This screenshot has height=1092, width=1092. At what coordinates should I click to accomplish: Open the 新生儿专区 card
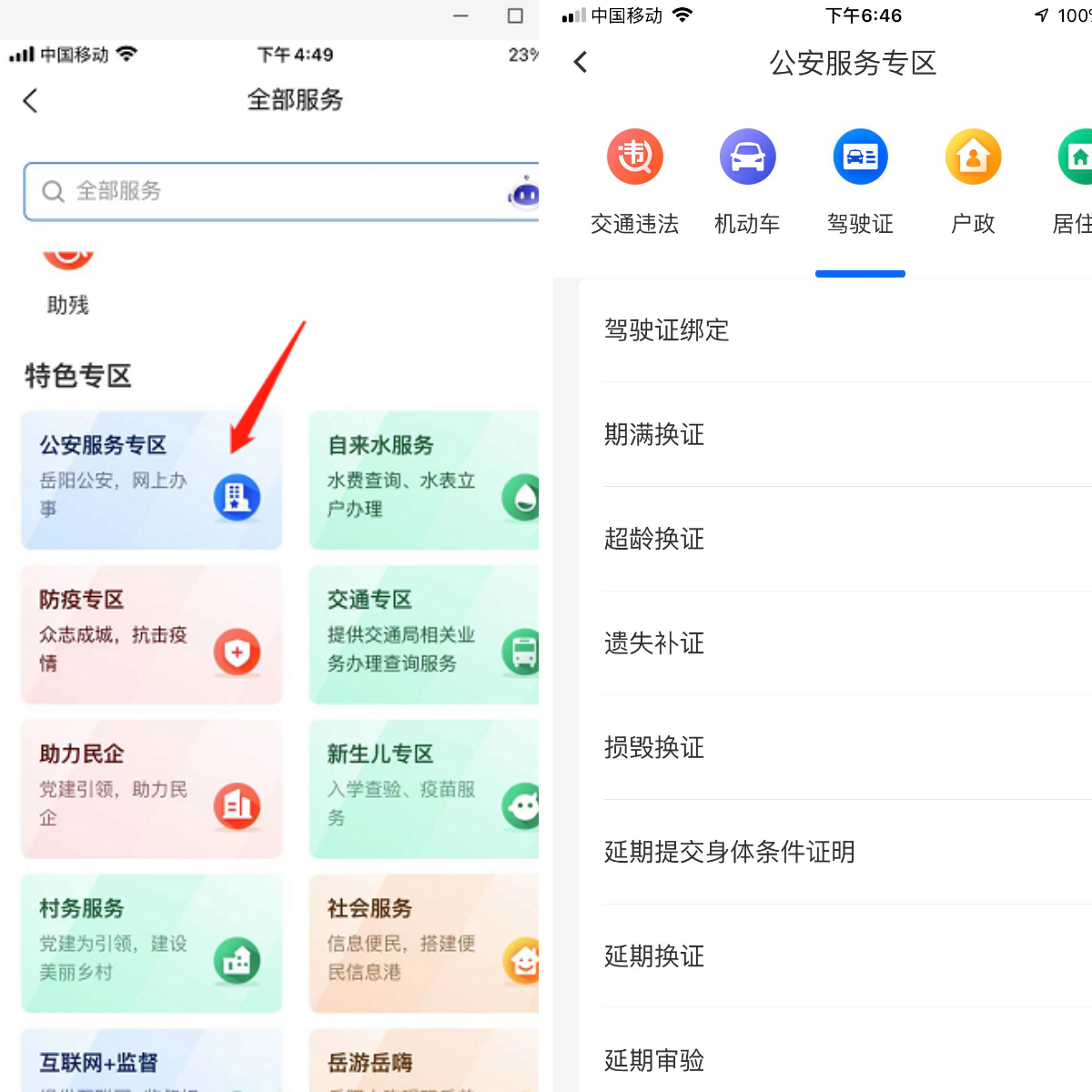pyautogui.click(x=424, y=789)
